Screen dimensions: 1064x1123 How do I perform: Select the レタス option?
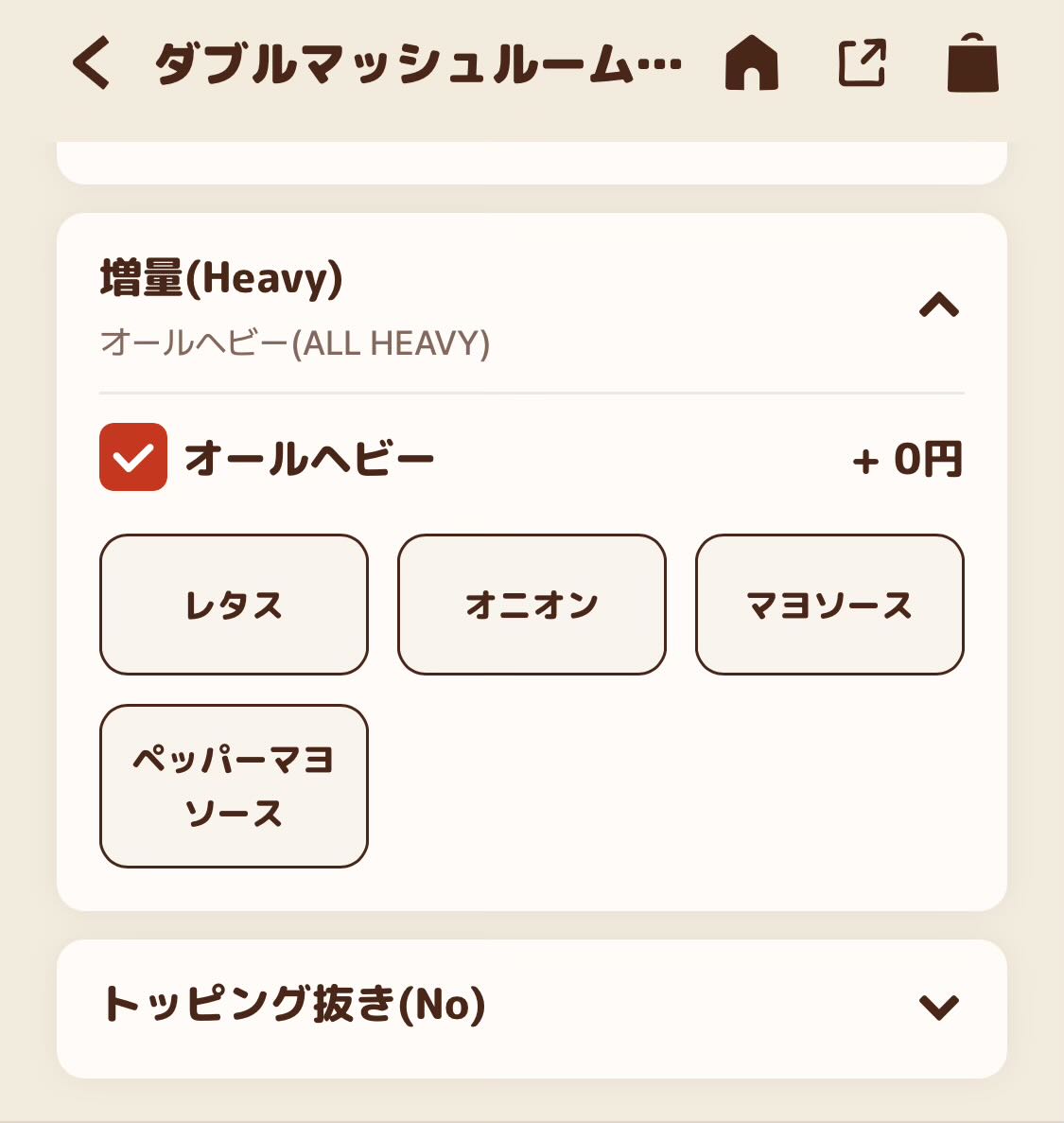[234, 605]
